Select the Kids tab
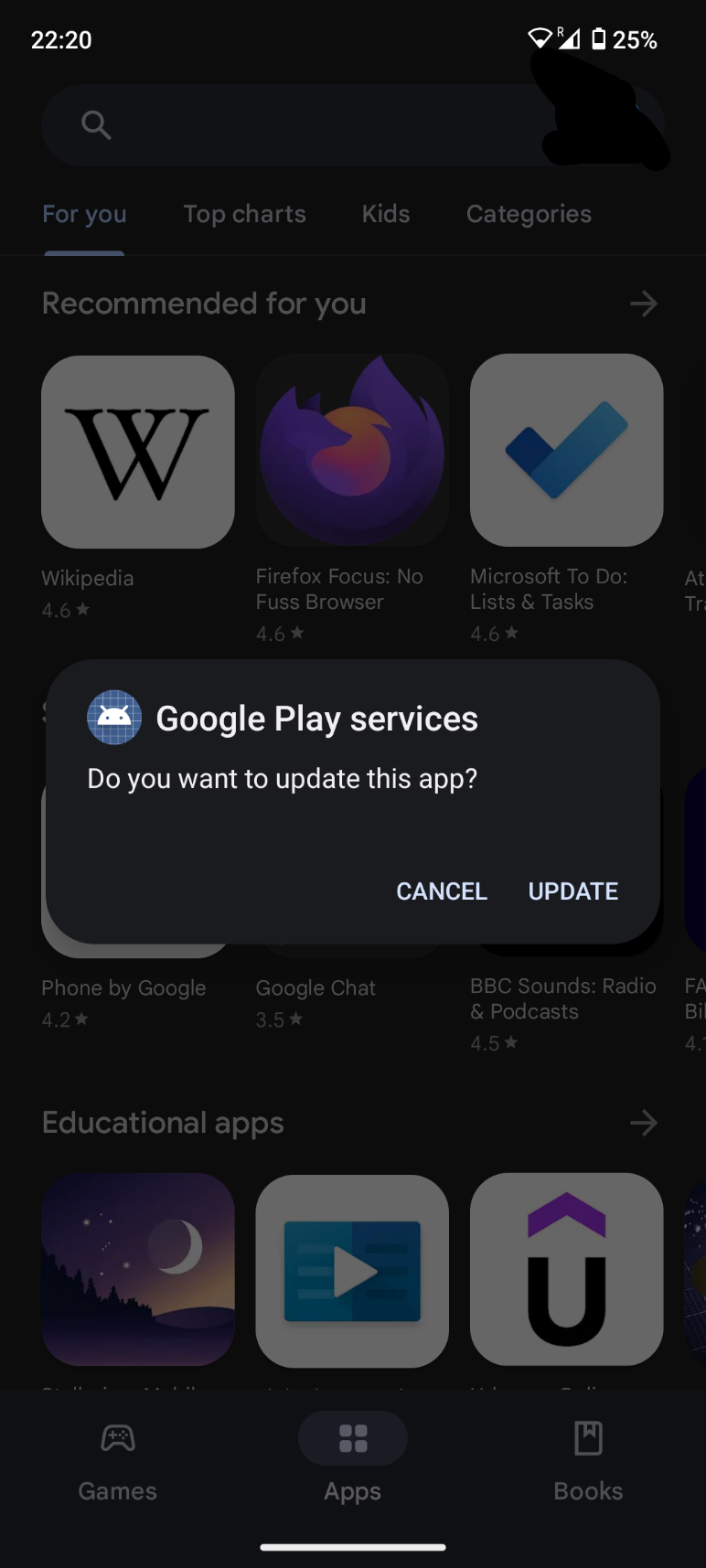Viewport: 706px width, 1568px height. (x=384, y=213)
